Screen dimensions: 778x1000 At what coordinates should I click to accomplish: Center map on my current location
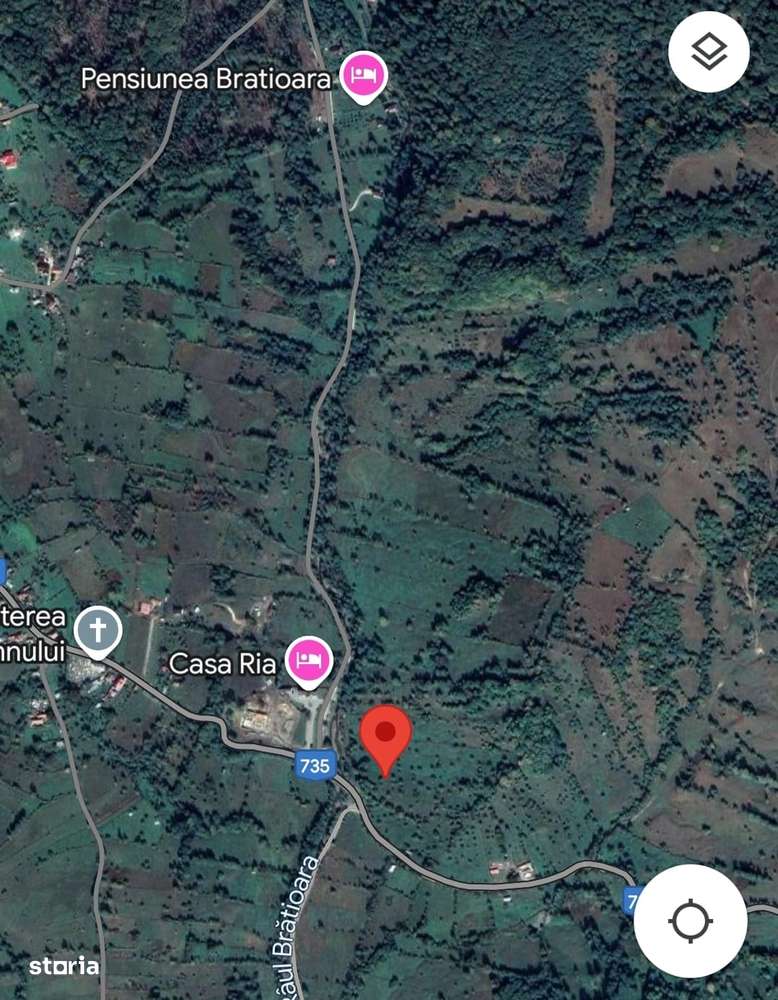(x=690, y=920)
